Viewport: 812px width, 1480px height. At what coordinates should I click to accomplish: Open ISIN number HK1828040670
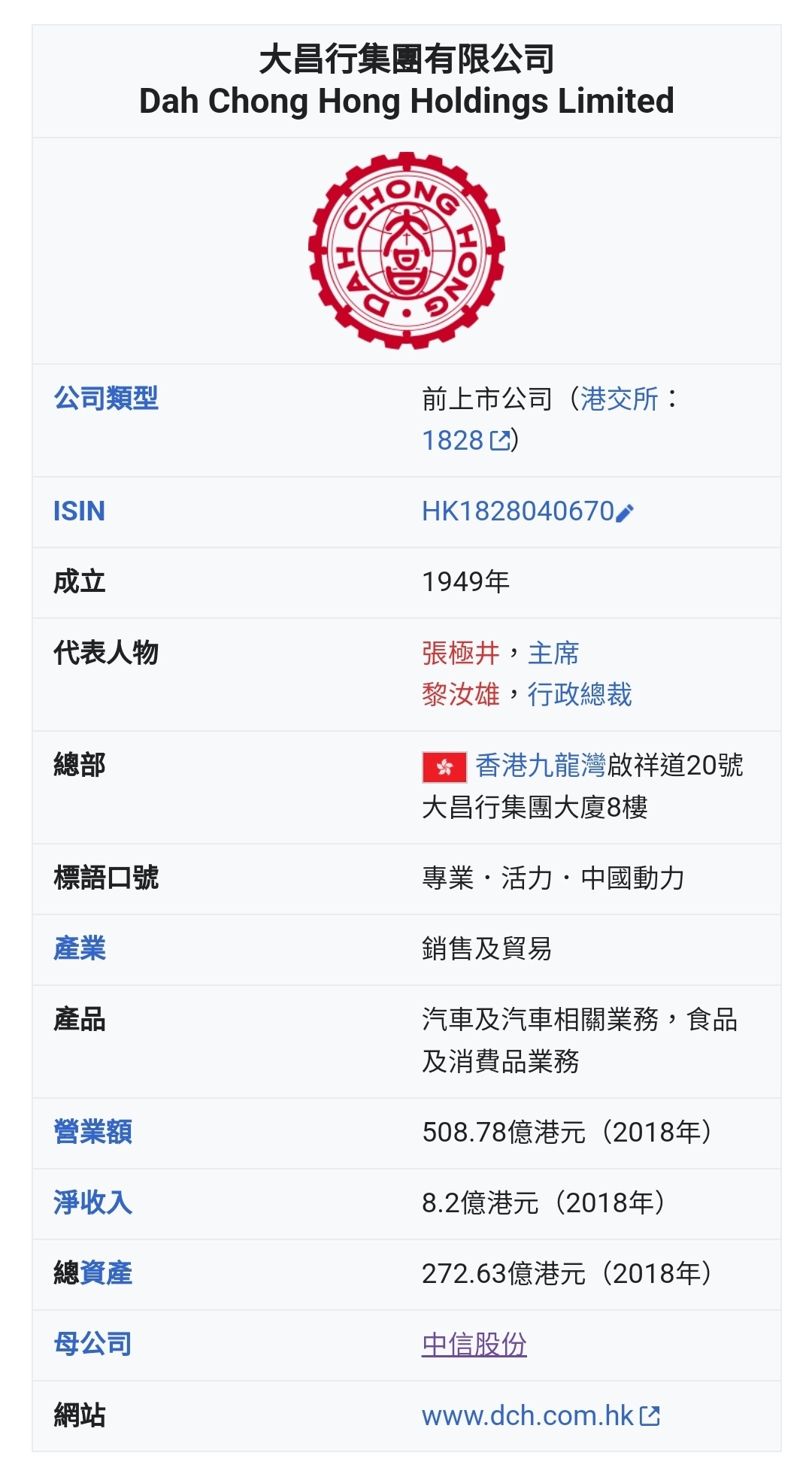click(518, 511)
